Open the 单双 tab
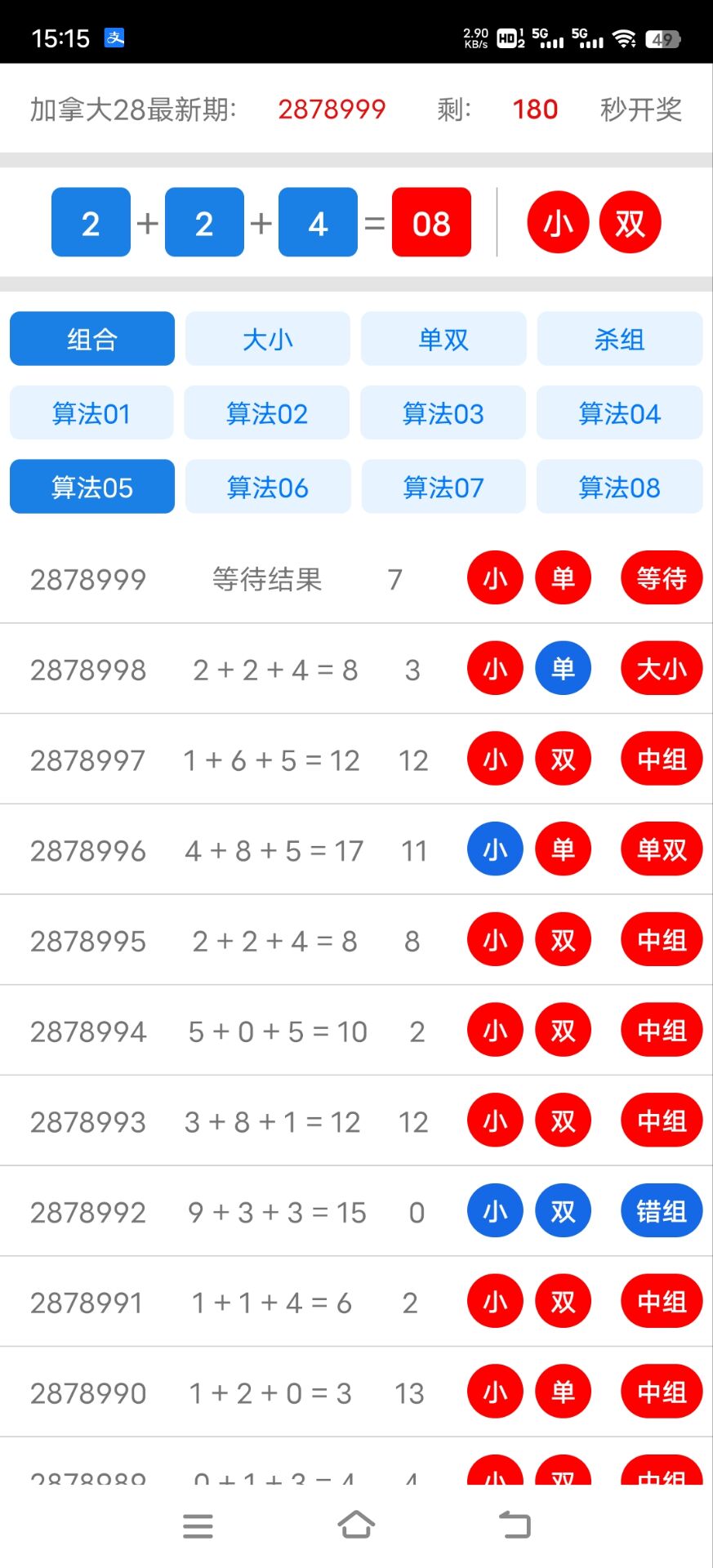 [443, 339]
